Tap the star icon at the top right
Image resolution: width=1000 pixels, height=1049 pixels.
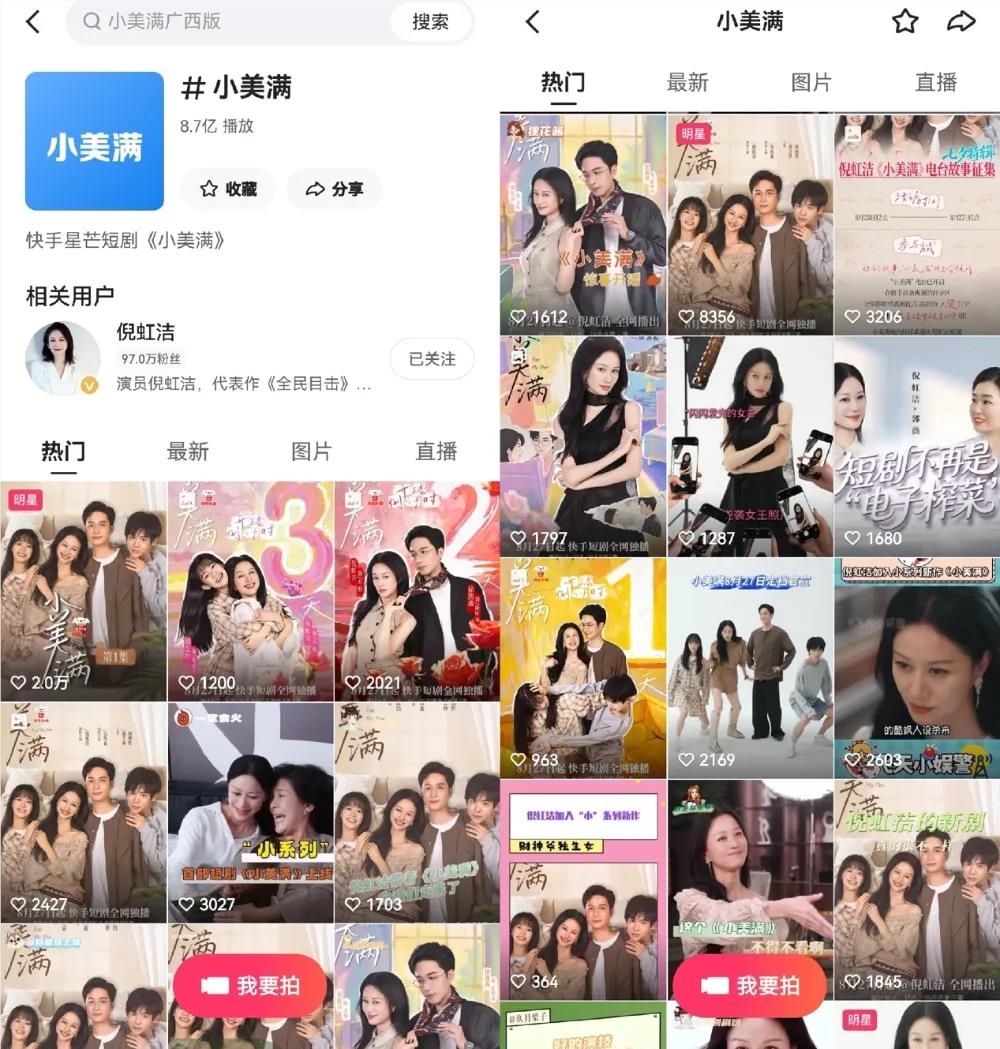pos(905,21)
